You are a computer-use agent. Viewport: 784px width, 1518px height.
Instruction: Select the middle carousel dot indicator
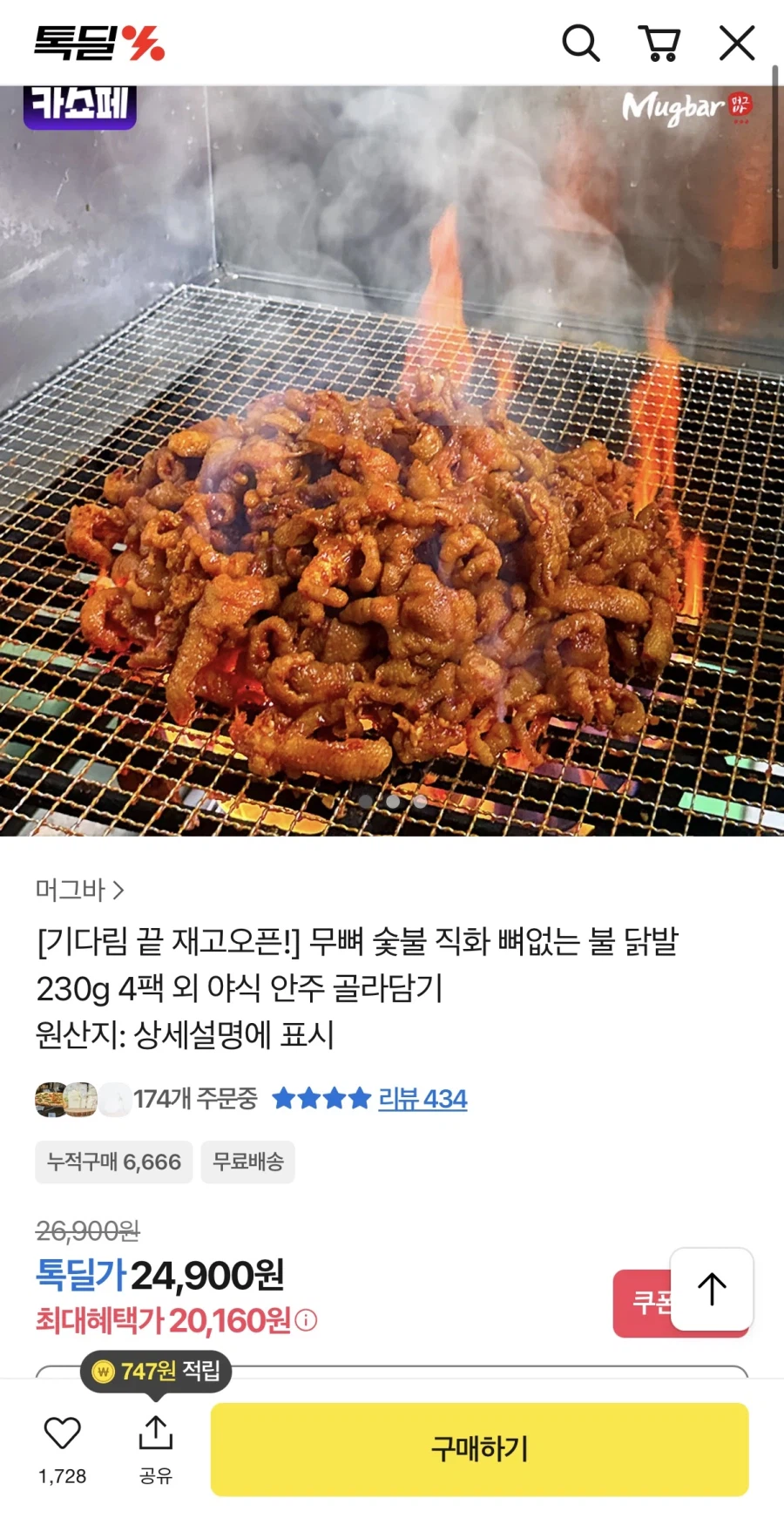392,802
